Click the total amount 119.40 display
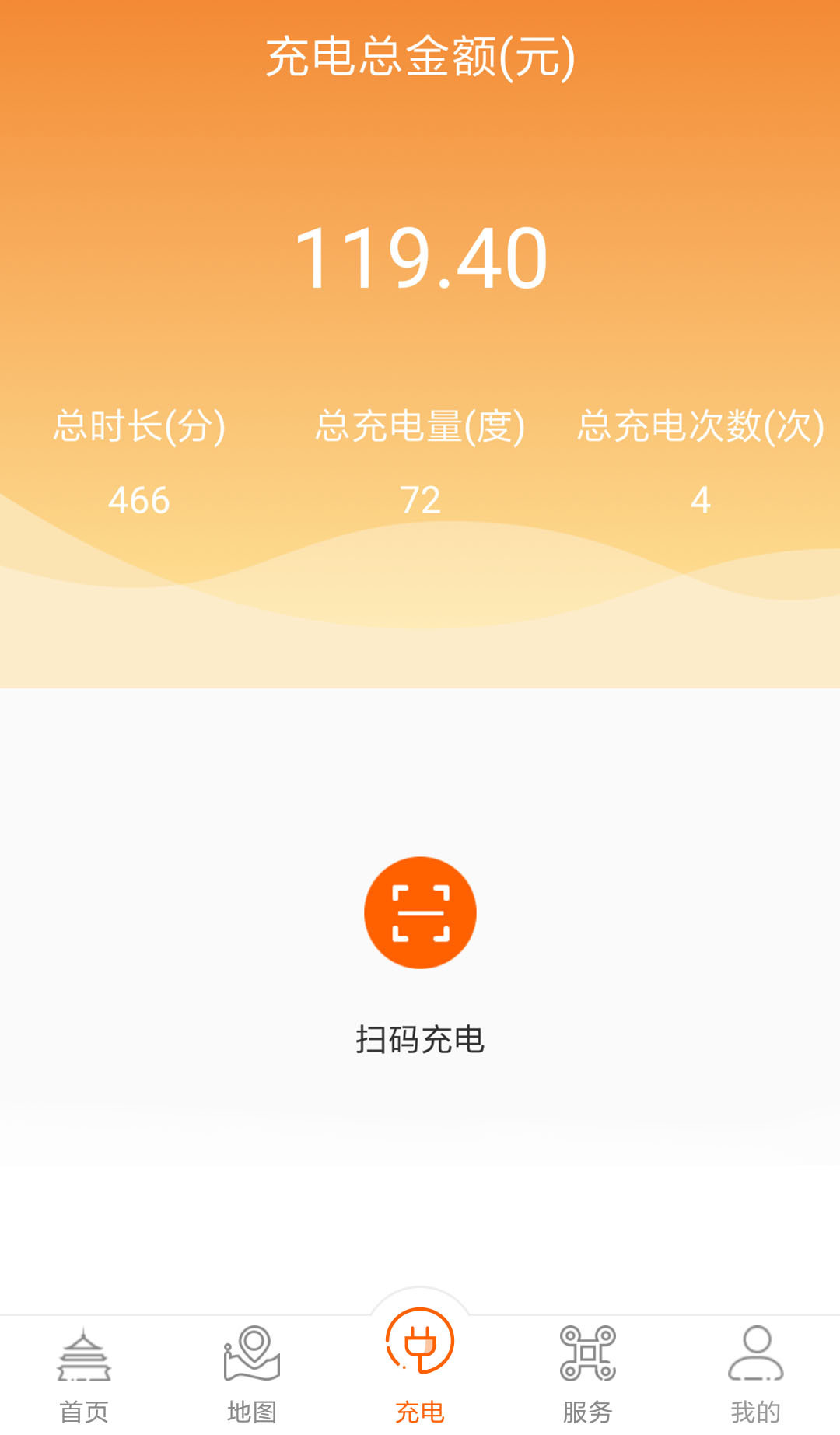840x1435 pixels. click(x=420, y=257)
